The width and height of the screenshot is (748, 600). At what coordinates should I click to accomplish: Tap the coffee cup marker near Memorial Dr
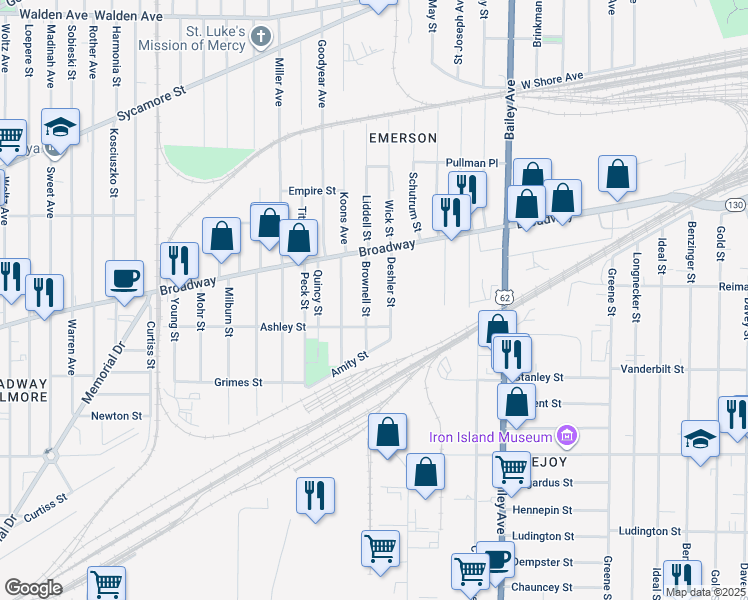click(x=126, y=278)
